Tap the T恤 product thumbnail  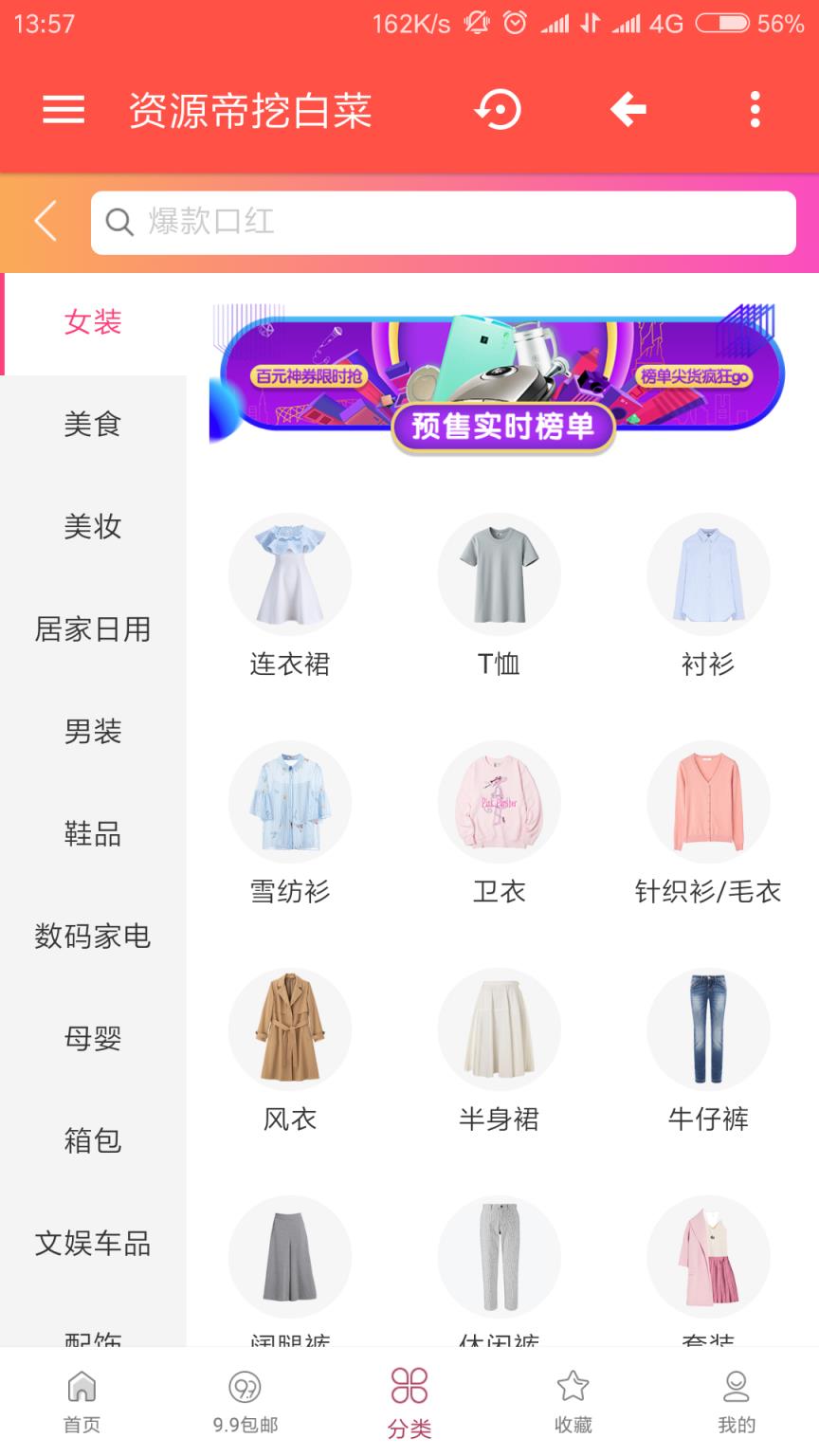click(x=500, y=573)
